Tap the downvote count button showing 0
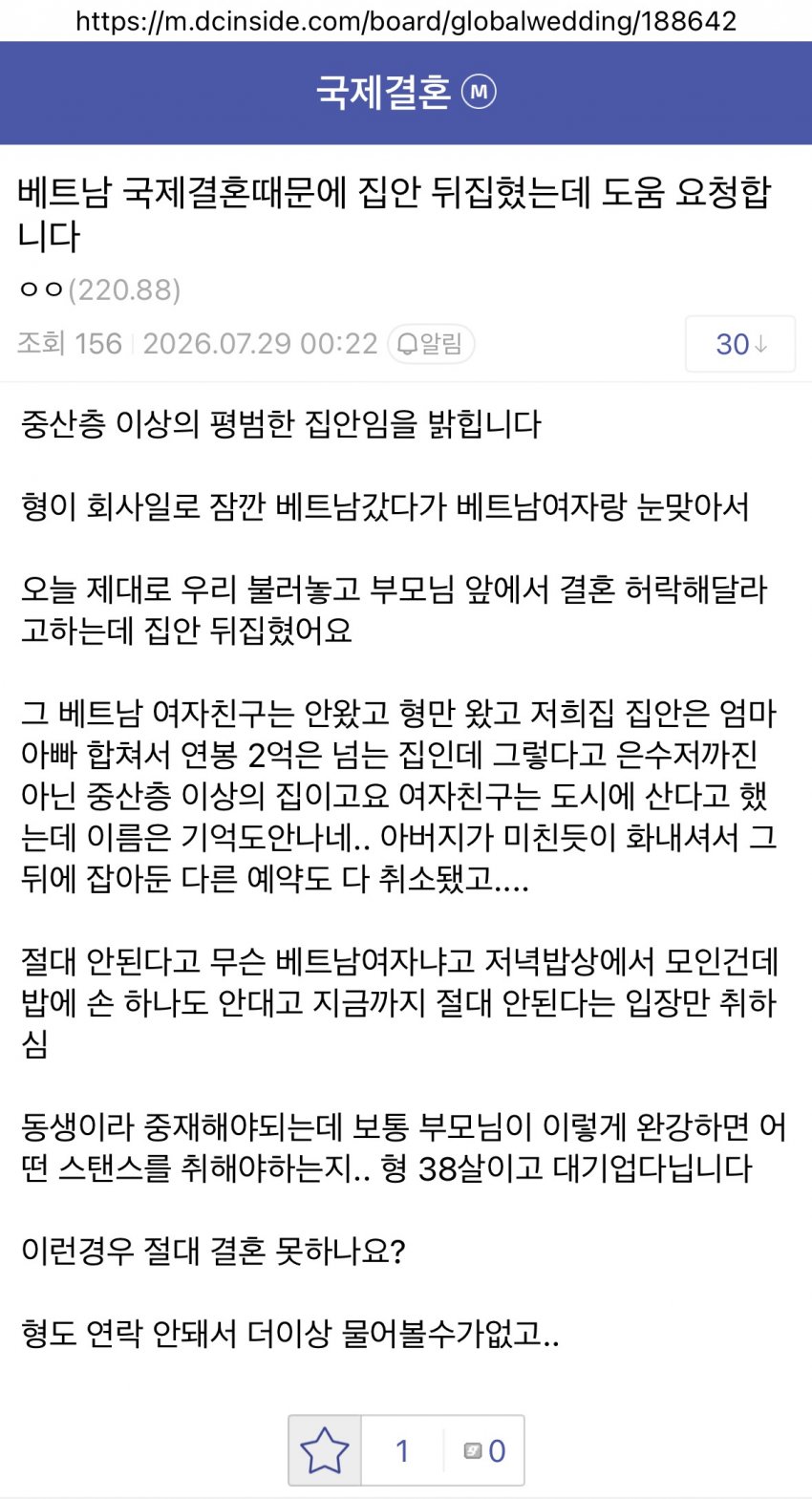The height and width of the screenshot is (1499, 812). (x=484, y=1451)
